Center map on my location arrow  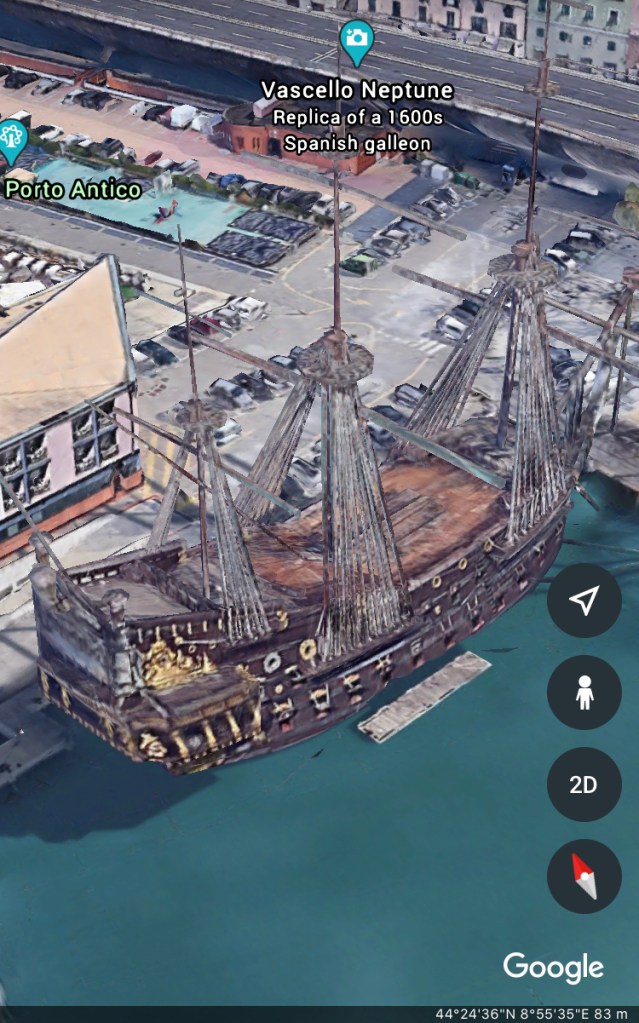tap(584, 600)
